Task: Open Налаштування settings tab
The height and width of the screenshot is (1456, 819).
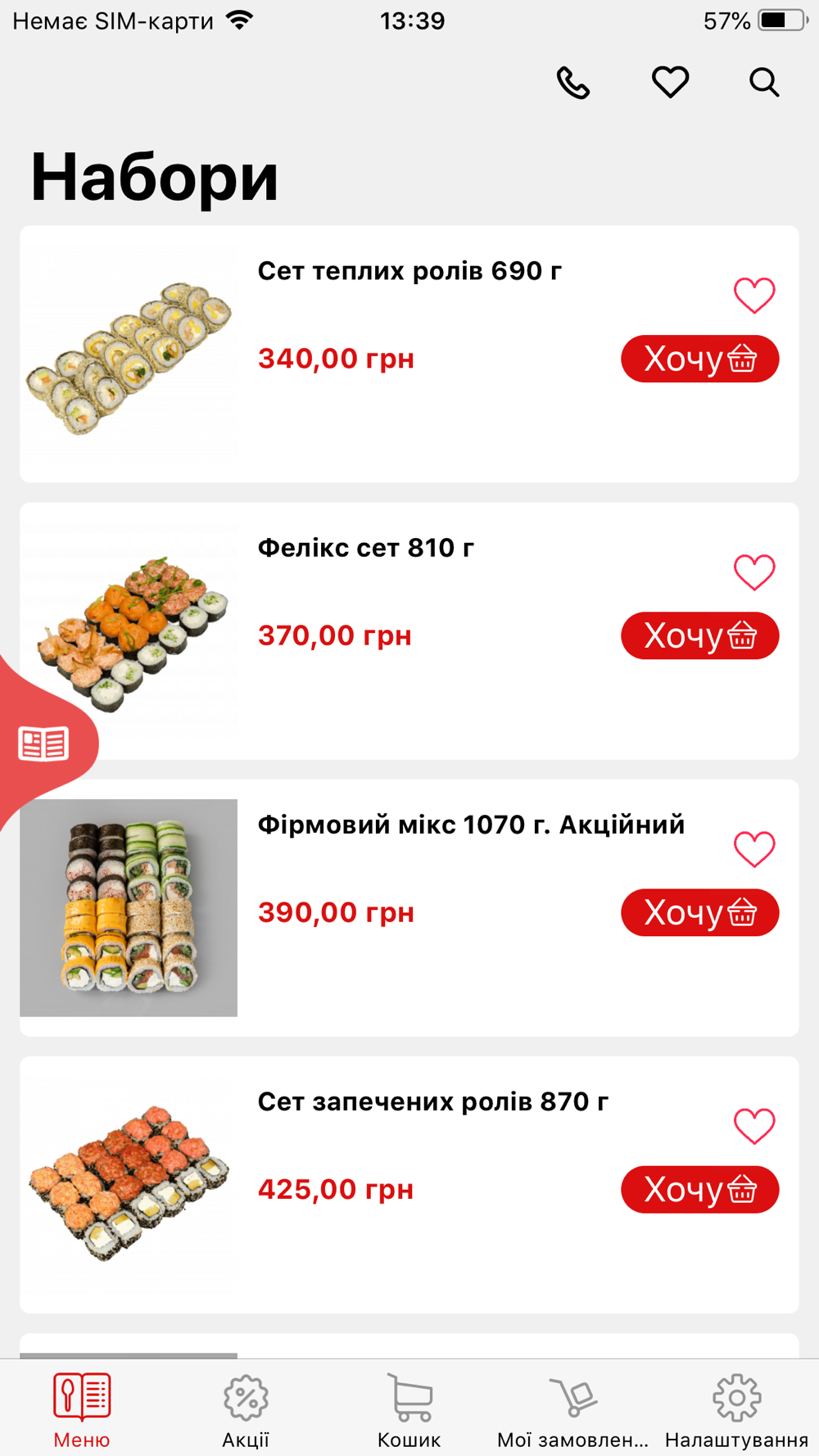Action: [x=736, y=1410]
